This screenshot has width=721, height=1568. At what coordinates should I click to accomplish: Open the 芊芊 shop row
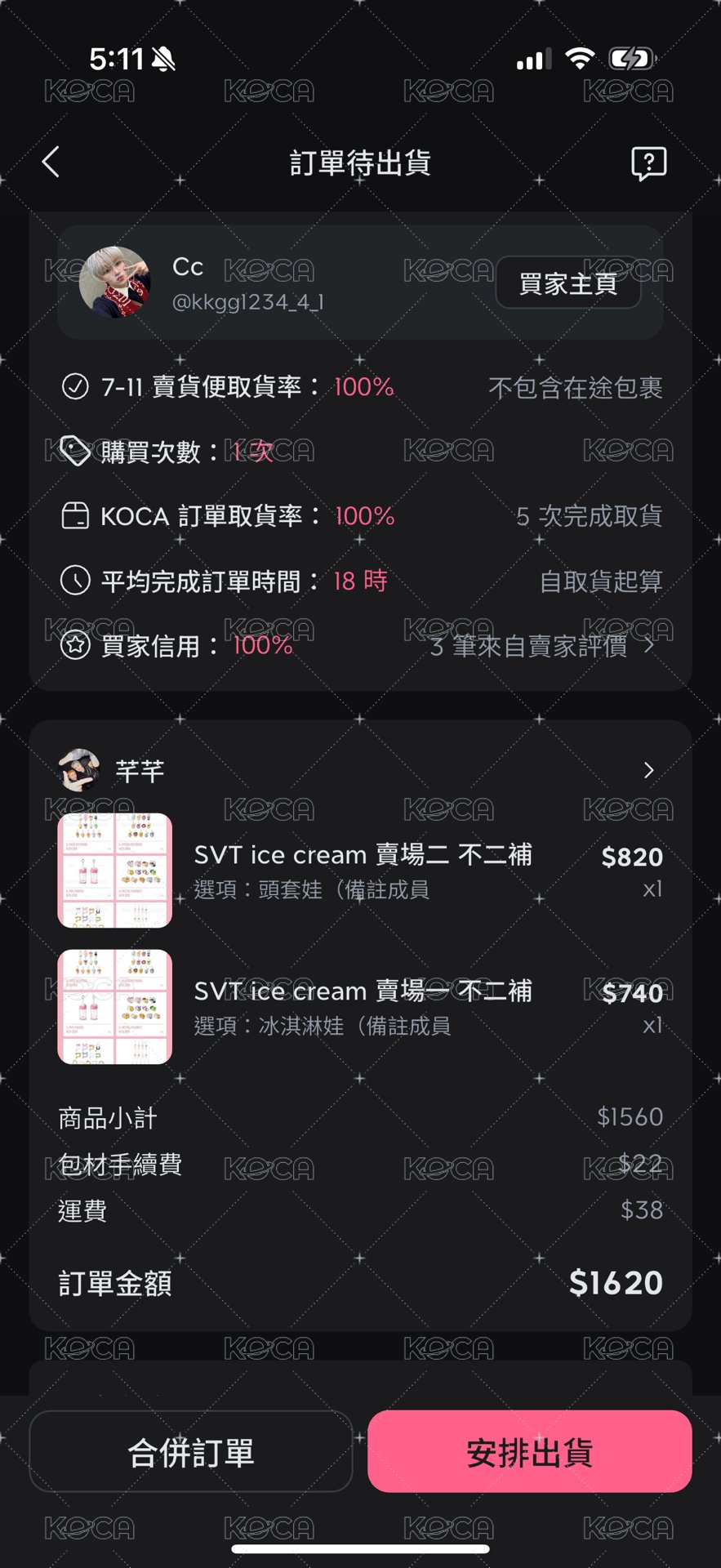point(360,770)
